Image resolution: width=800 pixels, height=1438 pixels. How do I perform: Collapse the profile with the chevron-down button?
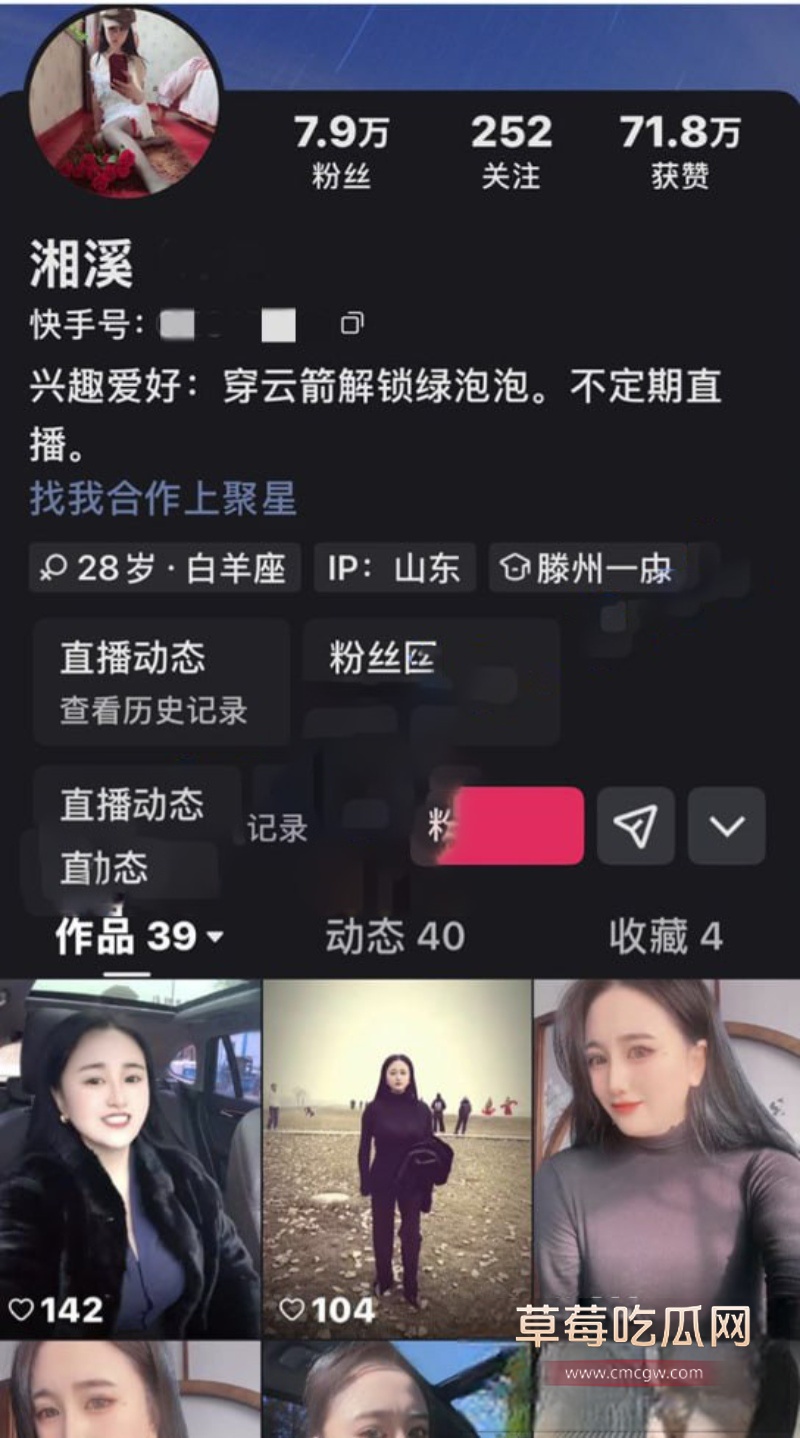728,826
